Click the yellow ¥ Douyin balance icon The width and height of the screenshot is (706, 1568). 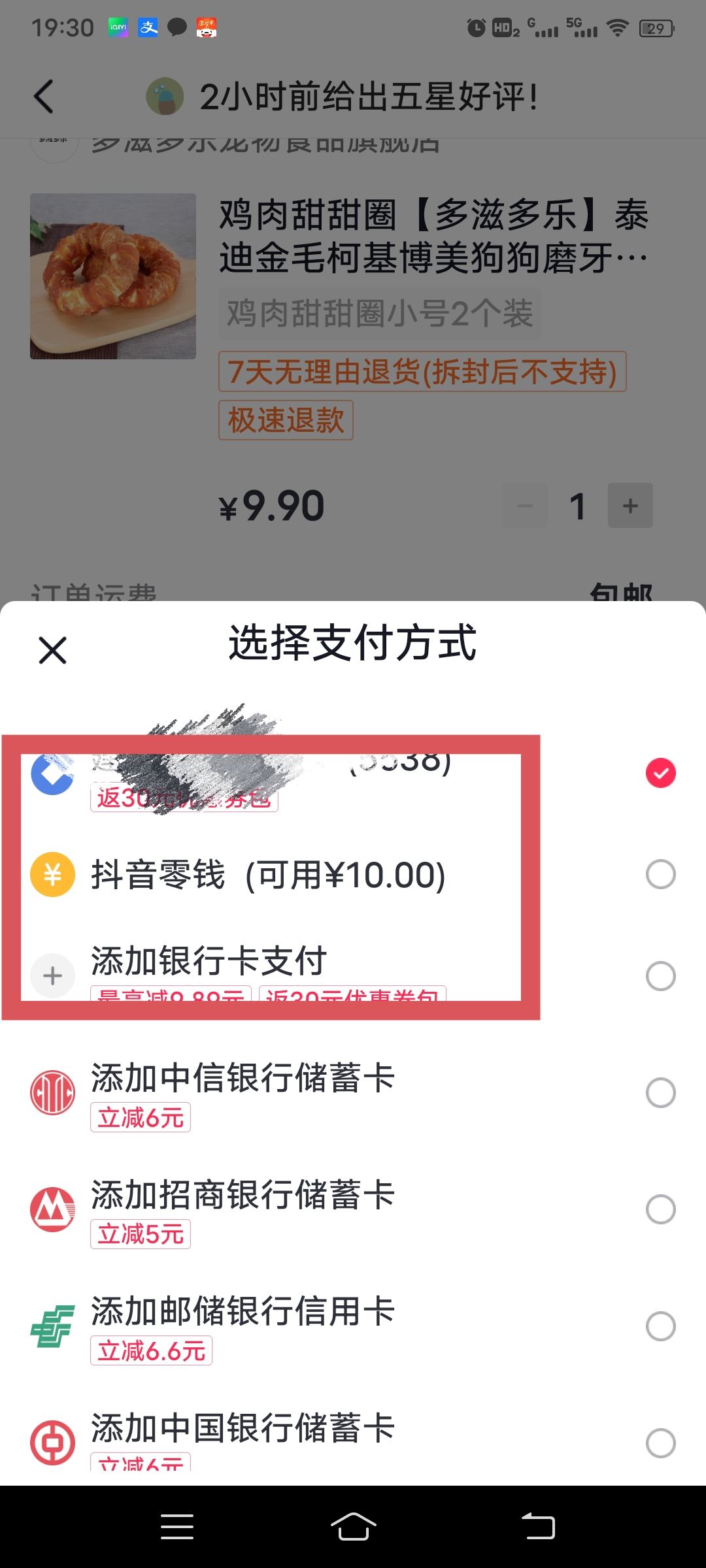[52, 874]
